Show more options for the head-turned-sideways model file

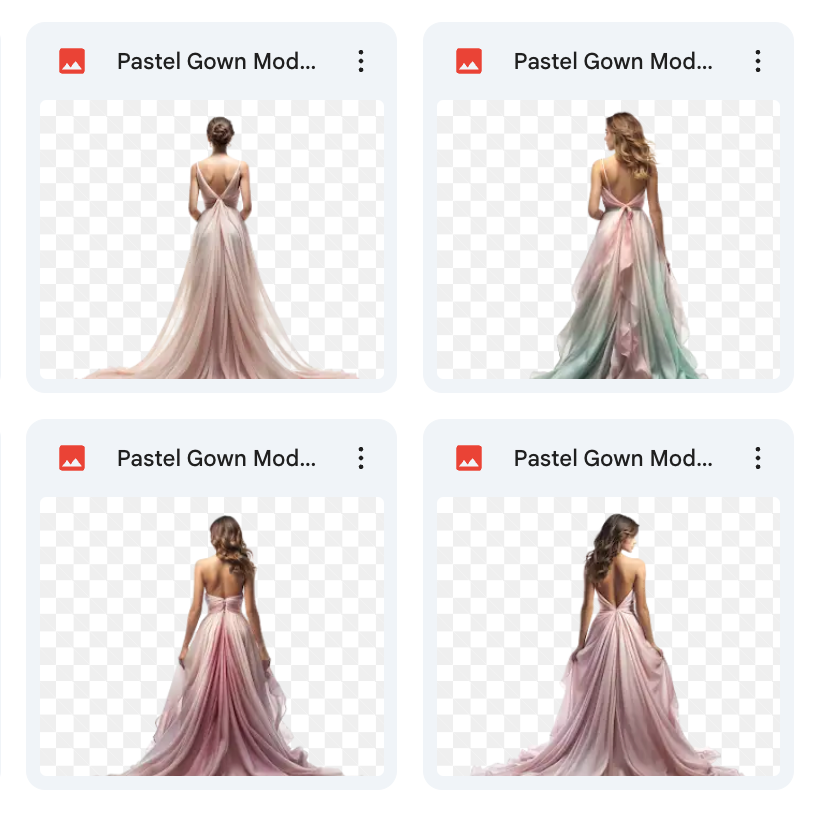click(x=758, y=459)
